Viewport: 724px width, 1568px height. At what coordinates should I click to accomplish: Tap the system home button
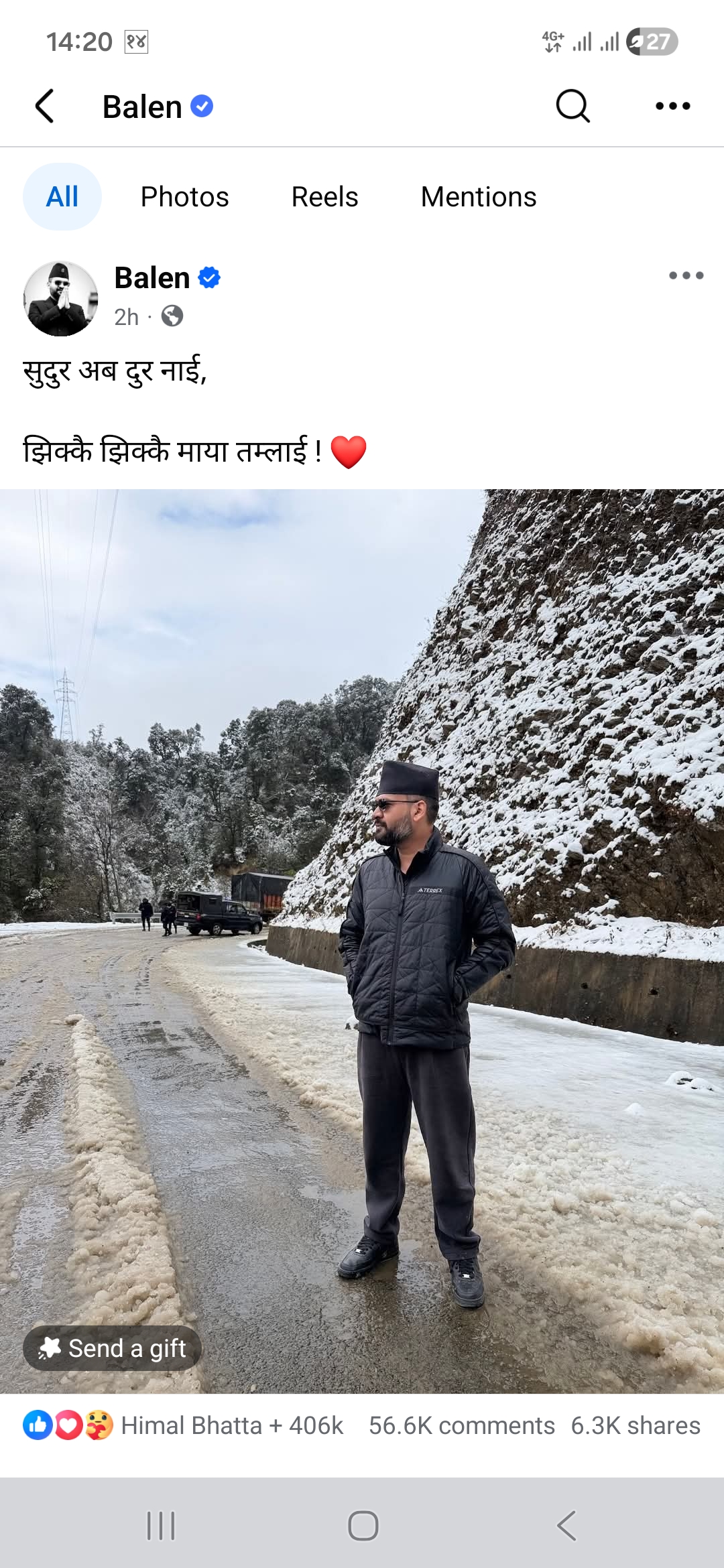[x=363, y=1526]
